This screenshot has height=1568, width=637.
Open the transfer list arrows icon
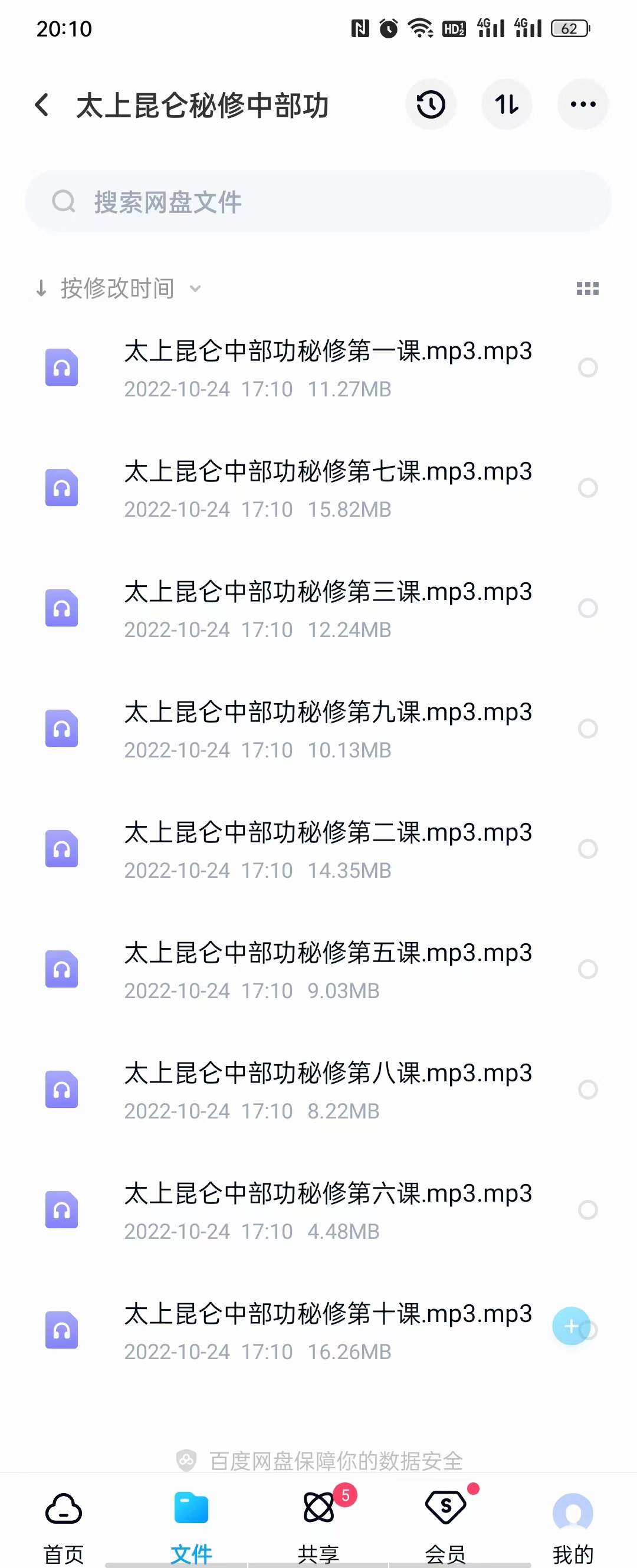pos(507,104)
